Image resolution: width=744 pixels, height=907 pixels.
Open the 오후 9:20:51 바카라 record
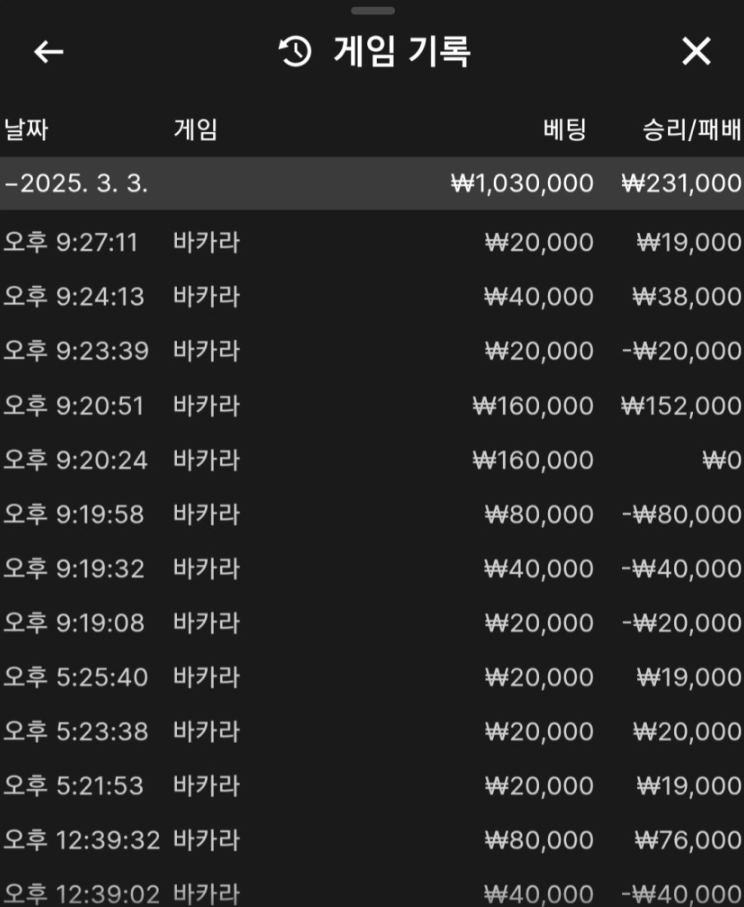tap(372, 405)
